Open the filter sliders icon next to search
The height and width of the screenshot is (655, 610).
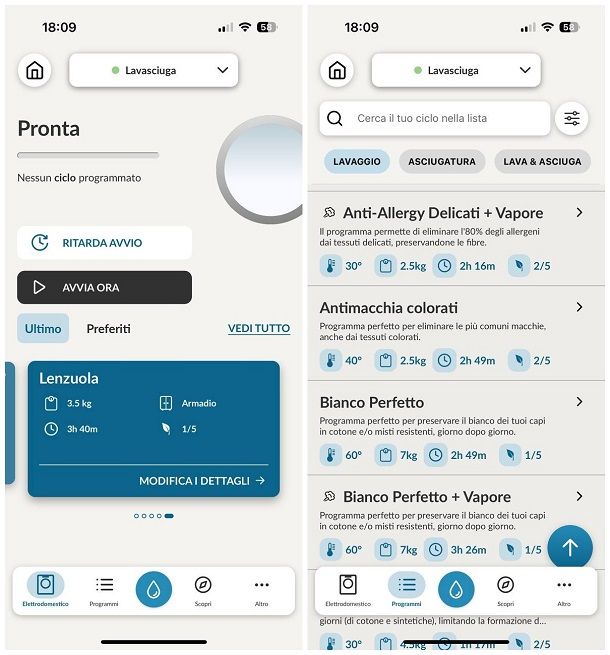[571, 118]
